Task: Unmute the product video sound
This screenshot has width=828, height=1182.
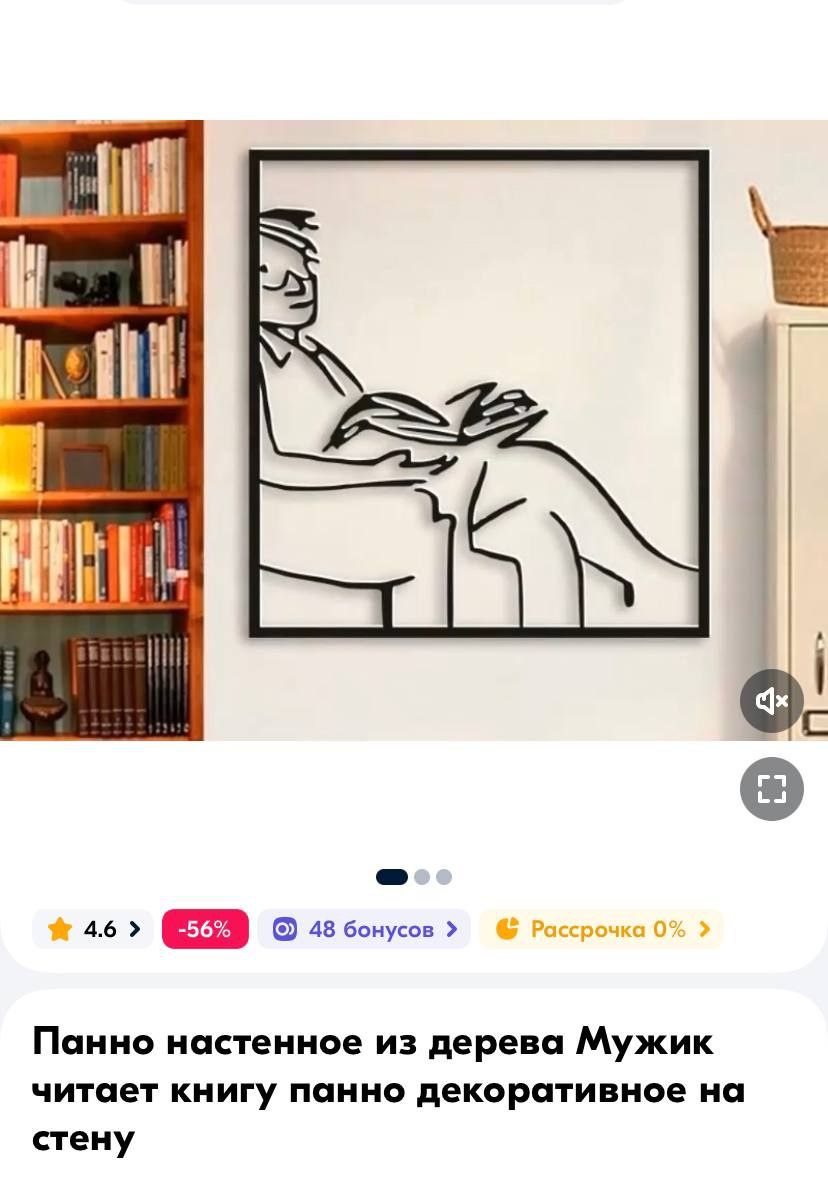Action: (771, 701)
